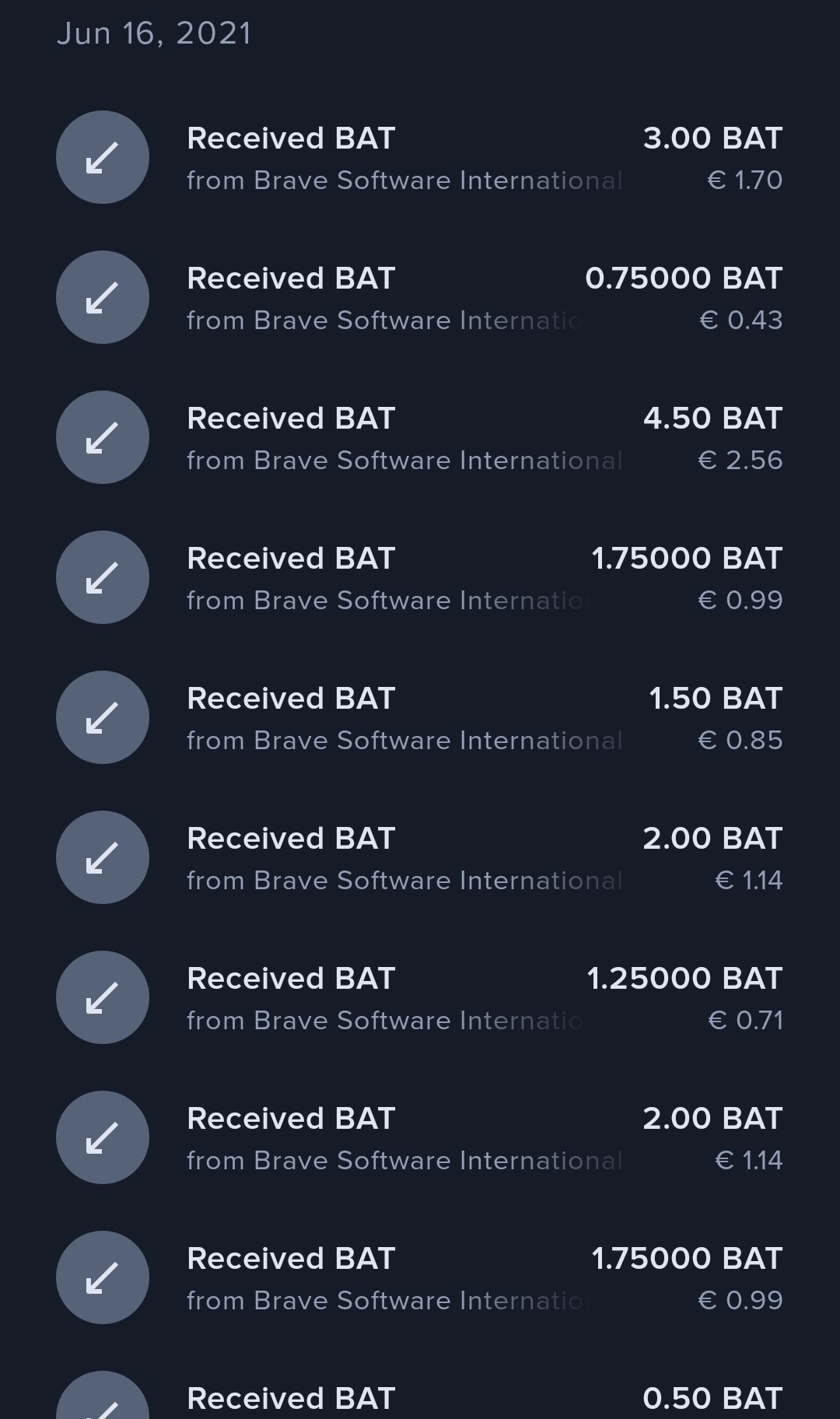Select the 1.50 BAT transaction worth € 0.85

[x=420, y=718]
